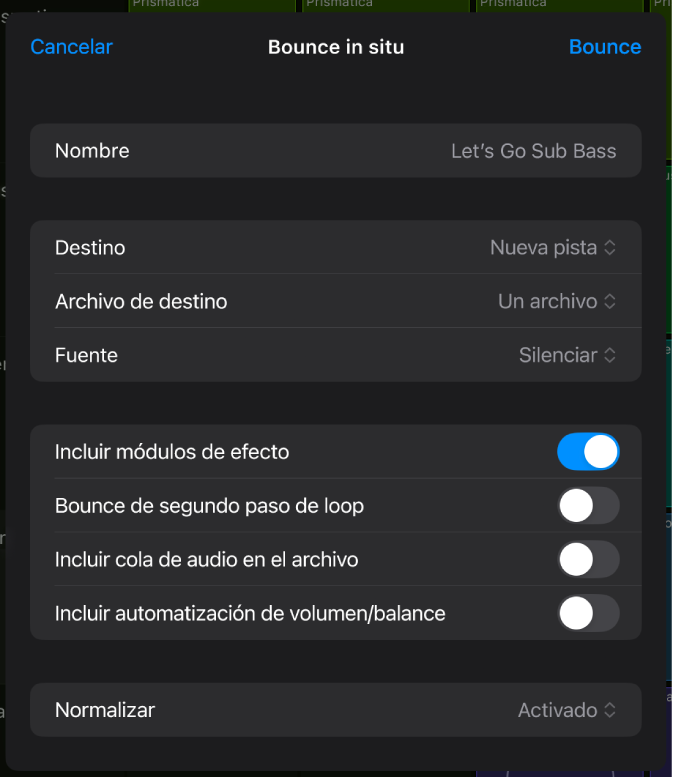Screen dimensions: 673x779
Task: Open the Destino dropdown
Action: (x=552, y=248)
